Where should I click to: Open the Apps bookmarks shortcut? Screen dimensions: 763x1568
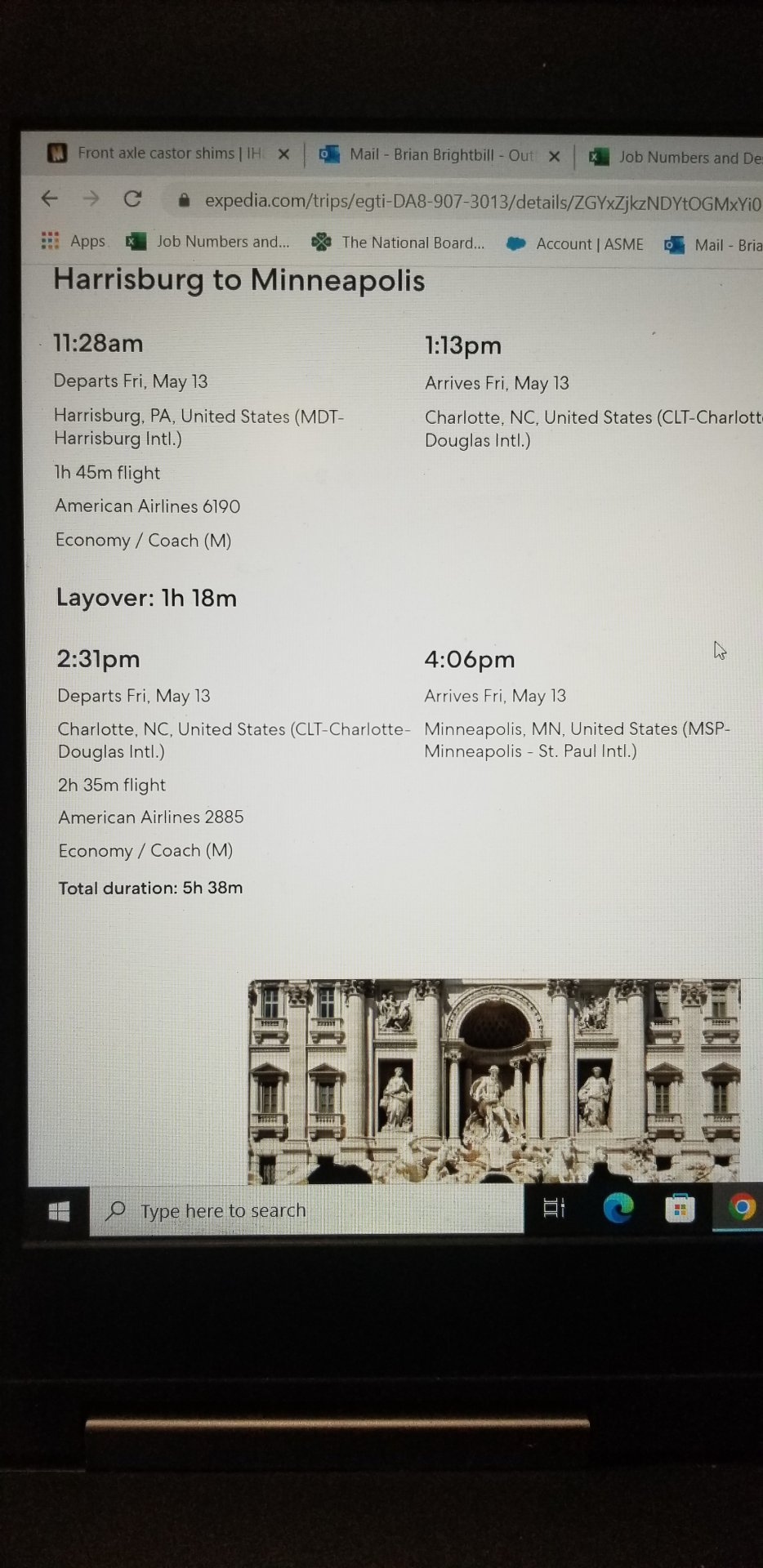pyautogui.click(x=74, y=241)
